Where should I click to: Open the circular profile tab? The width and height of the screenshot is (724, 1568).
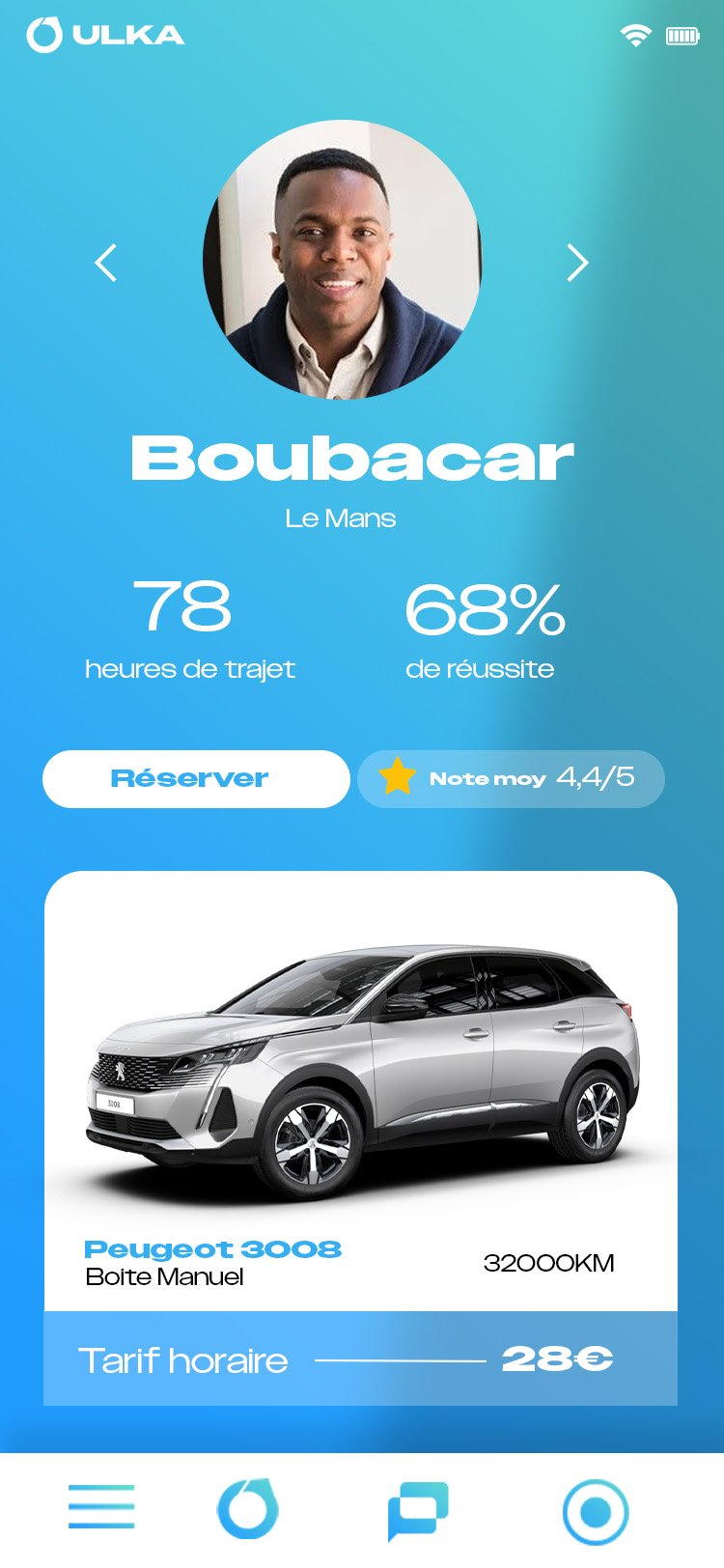tap(596, 1511)
